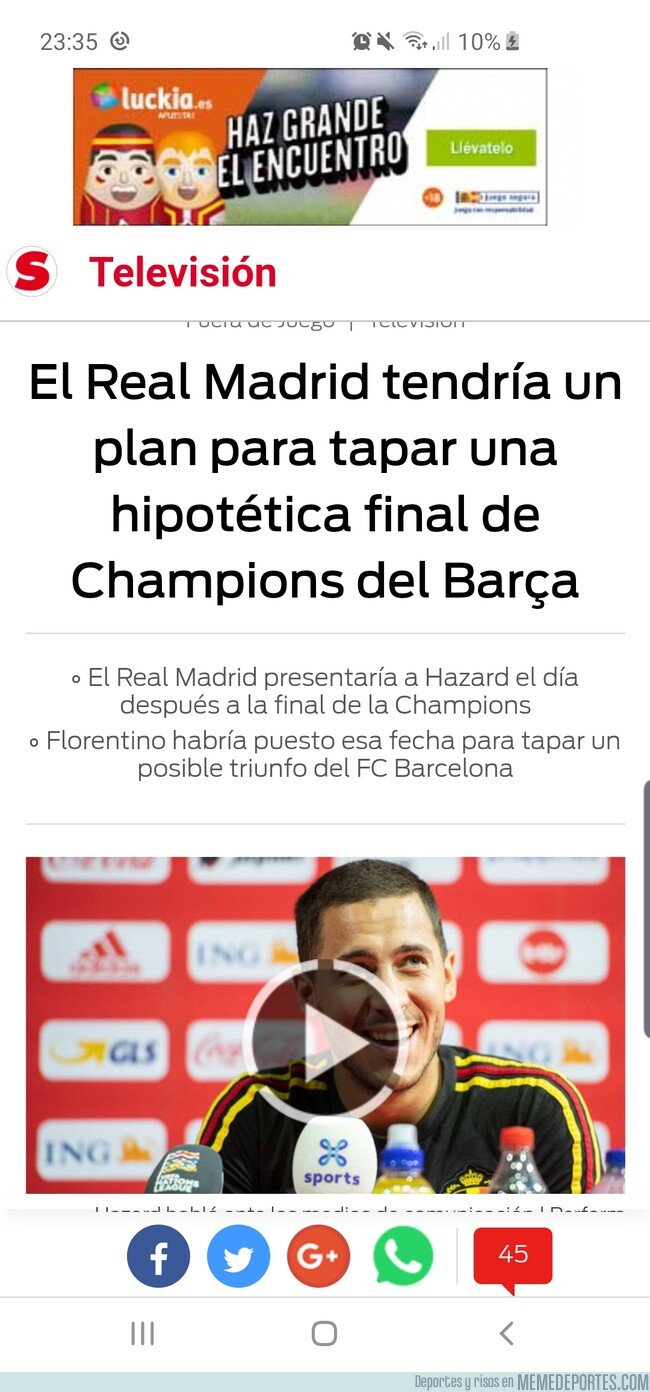This screenshot has width=650, height=1392.
Task: Go back with the system back button
Action: (x=506, y=1333)
